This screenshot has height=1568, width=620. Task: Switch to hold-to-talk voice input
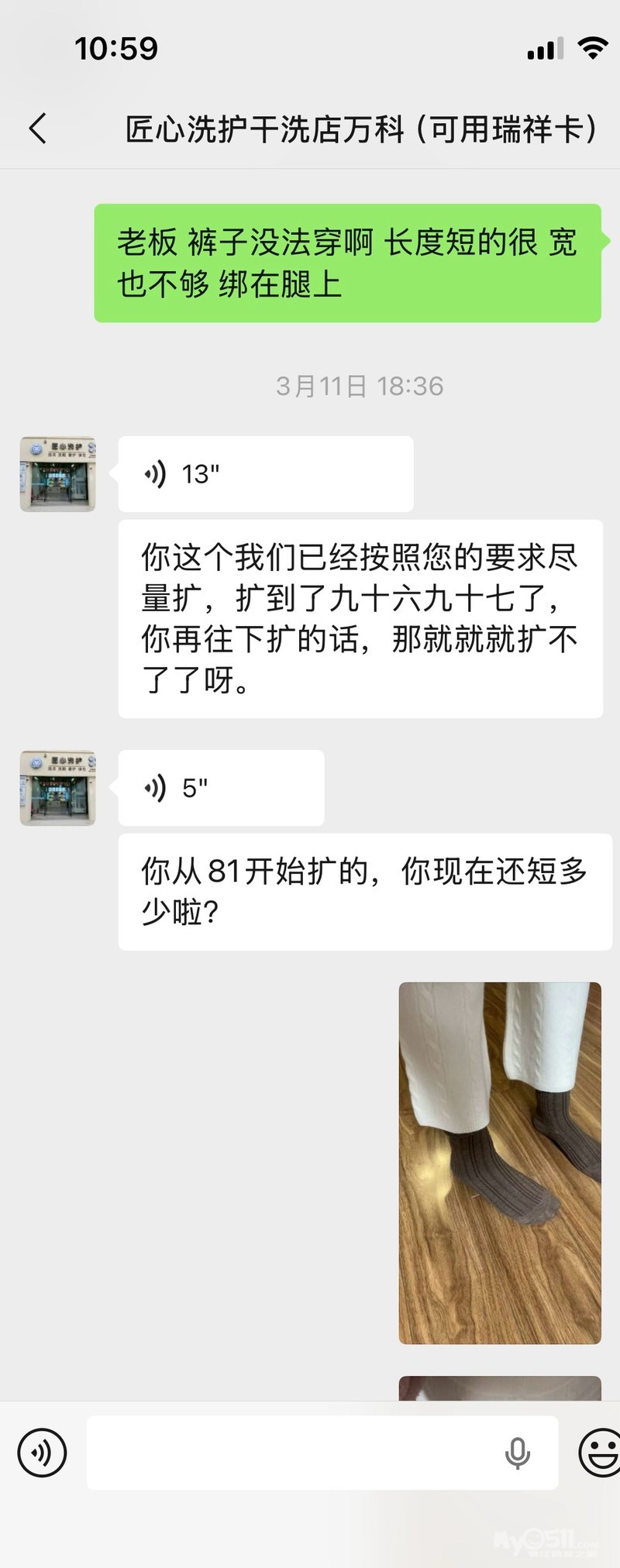[x=42, y=1453]
